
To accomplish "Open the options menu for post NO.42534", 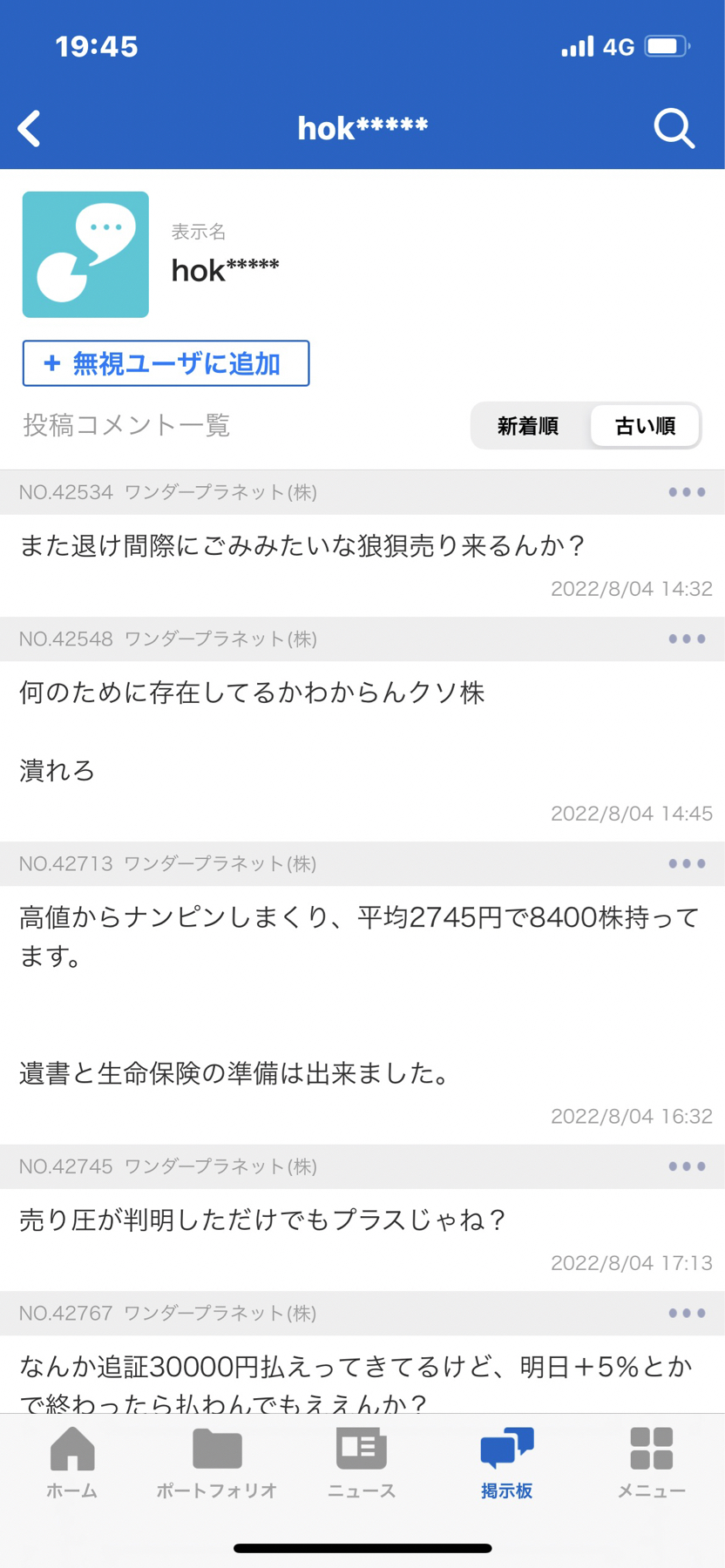I will click(686, 491).
